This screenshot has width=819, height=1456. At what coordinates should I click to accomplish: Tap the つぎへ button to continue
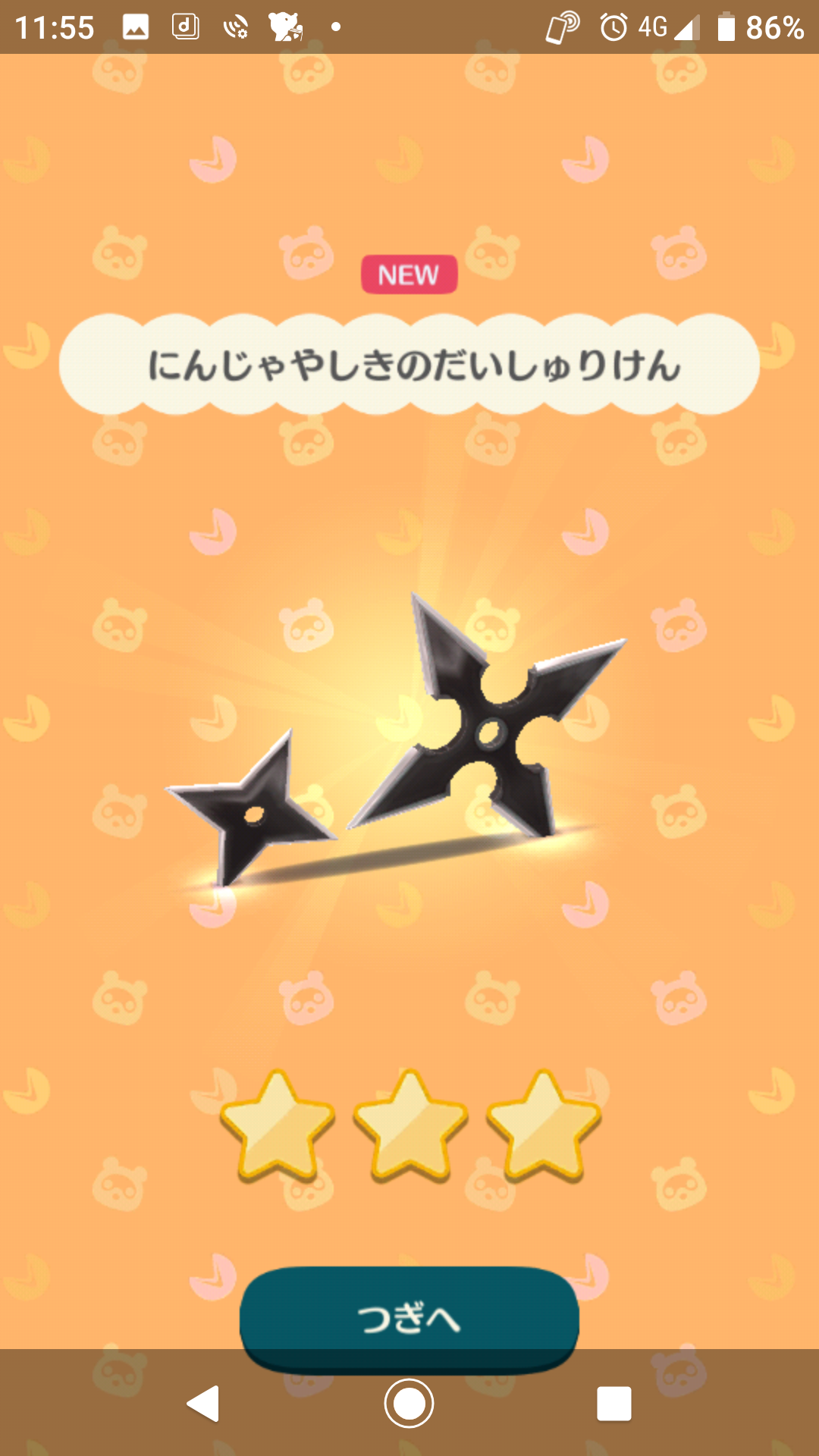[409, 1318]
